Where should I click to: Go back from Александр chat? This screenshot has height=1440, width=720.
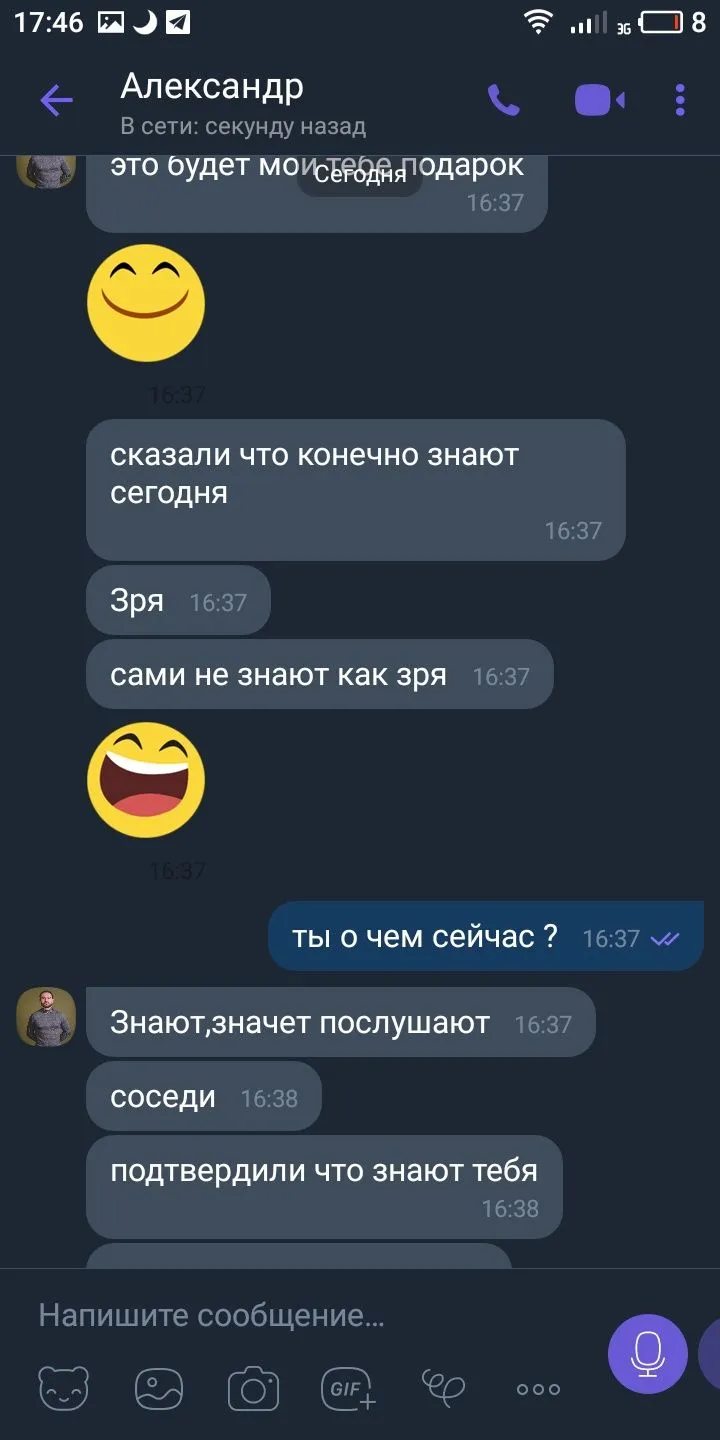[56, 100]
